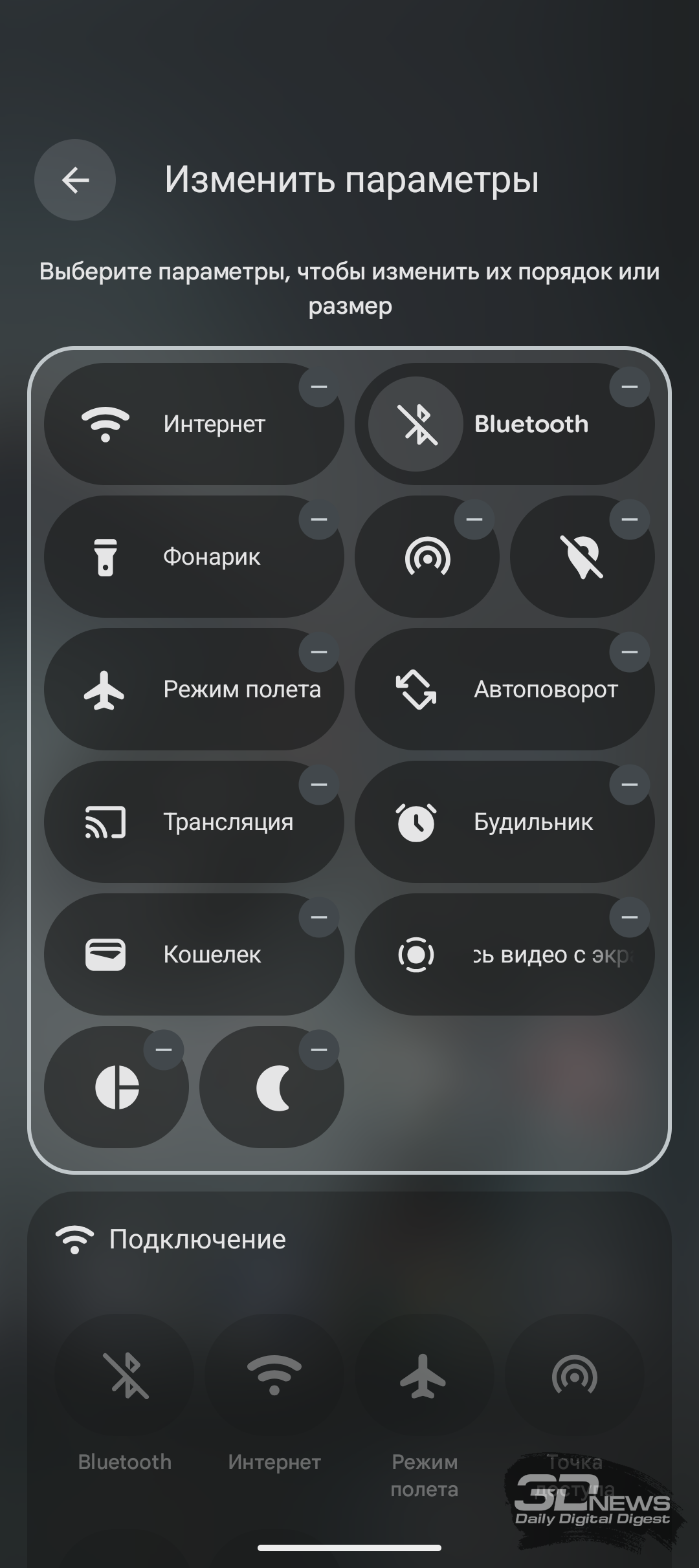Image resolution: width=699 pixels, height=1568 pixels.
Task: Select the hotspot icon tile
Action: click(x=427, y=557)
